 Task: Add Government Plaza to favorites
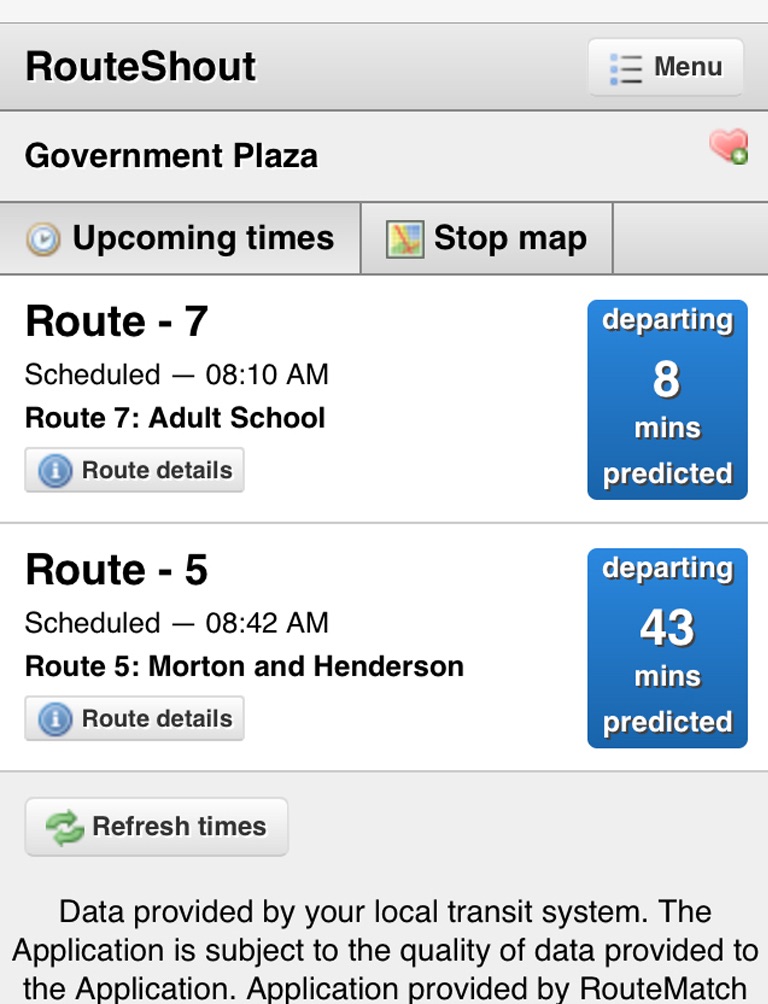(729, 147)
